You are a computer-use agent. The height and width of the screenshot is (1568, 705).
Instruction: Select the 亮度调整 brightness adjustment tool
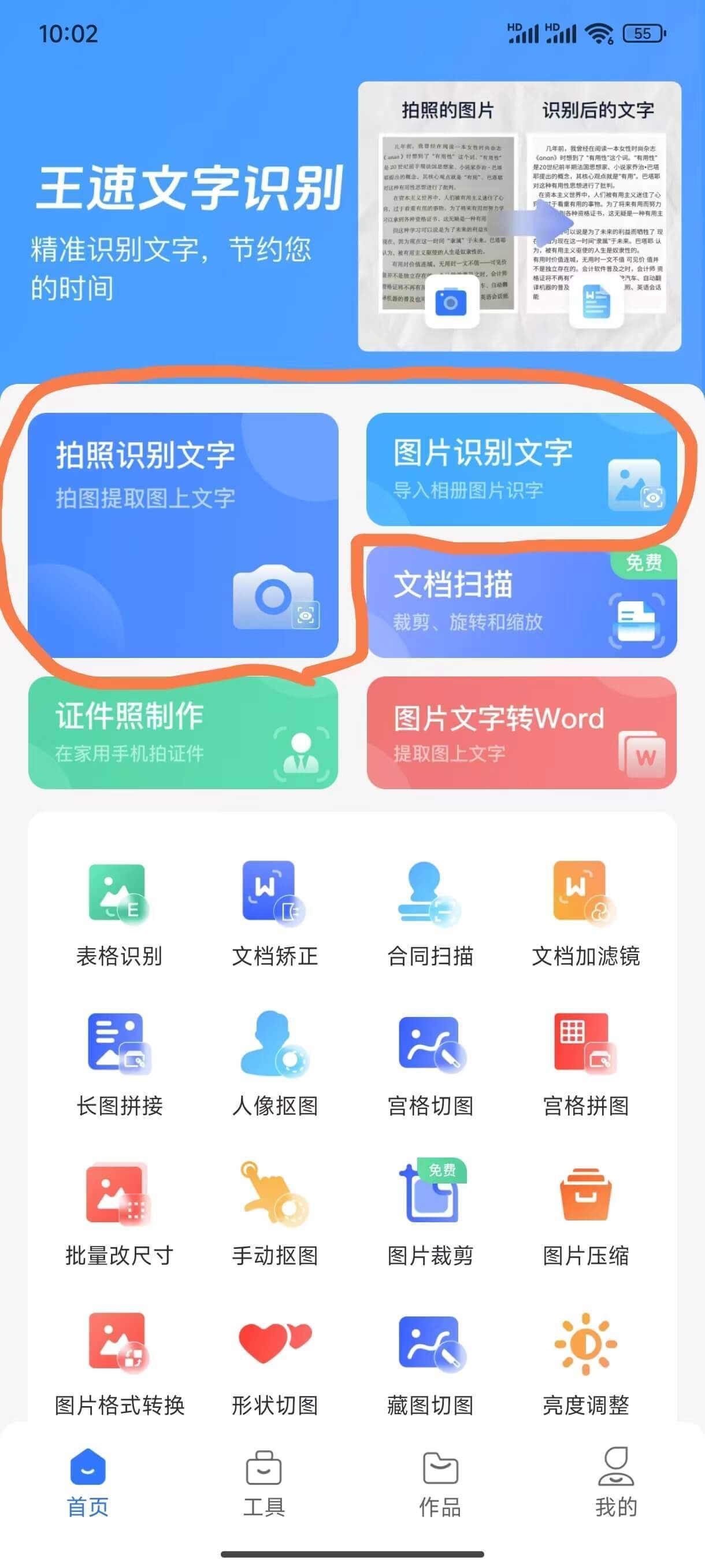(x=587, y=1367)
